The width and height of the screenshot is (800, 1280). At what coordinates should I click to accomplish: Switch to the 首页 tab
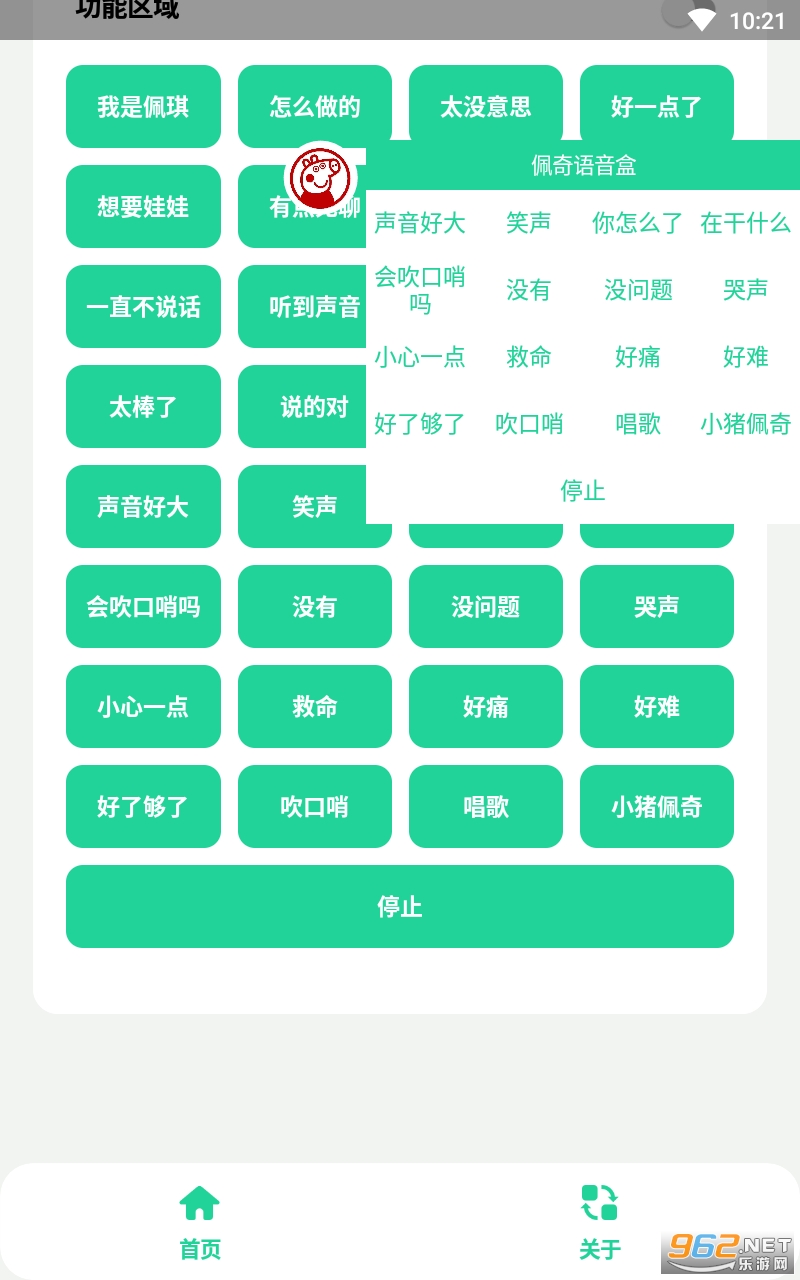pyautogui.click(x=200, y=1221)
